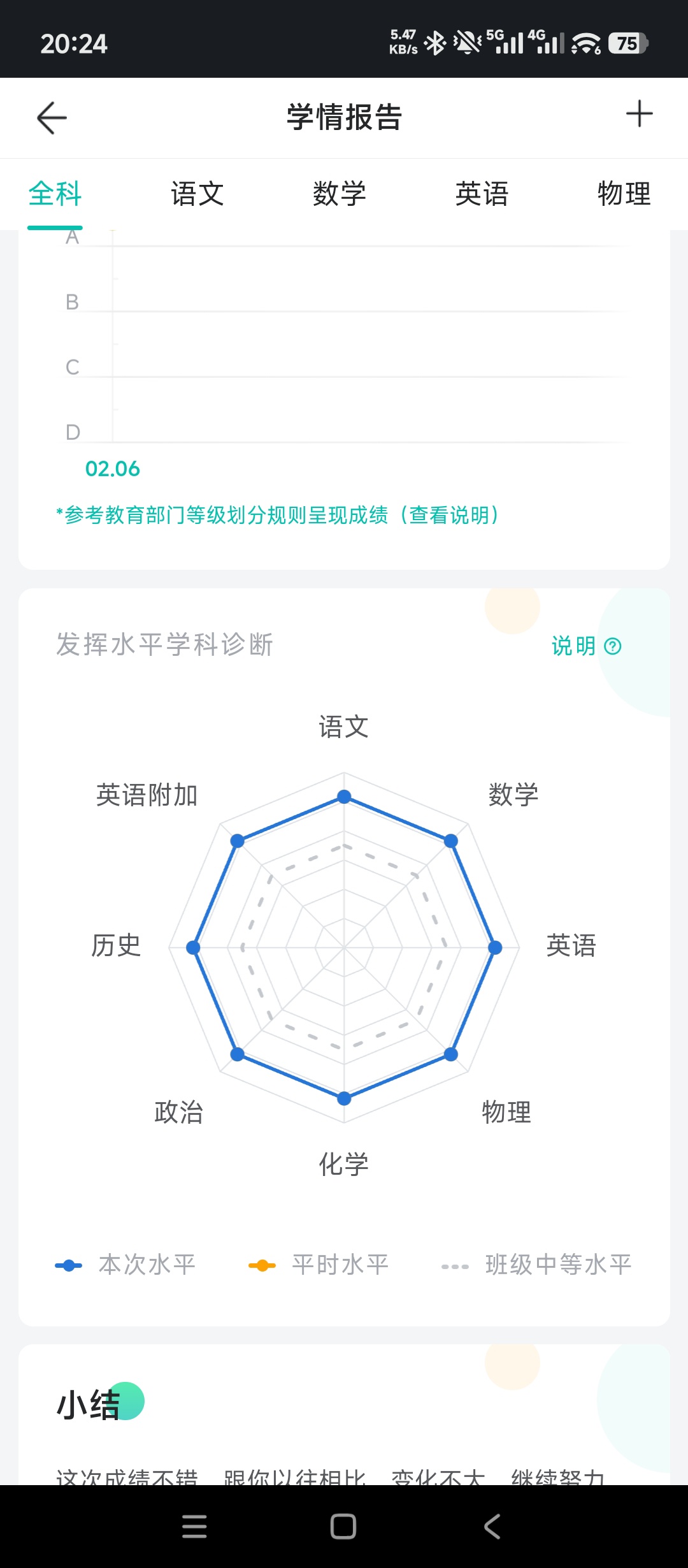
Task: Go back from 学情报告 page
Action: pos(52,118)
